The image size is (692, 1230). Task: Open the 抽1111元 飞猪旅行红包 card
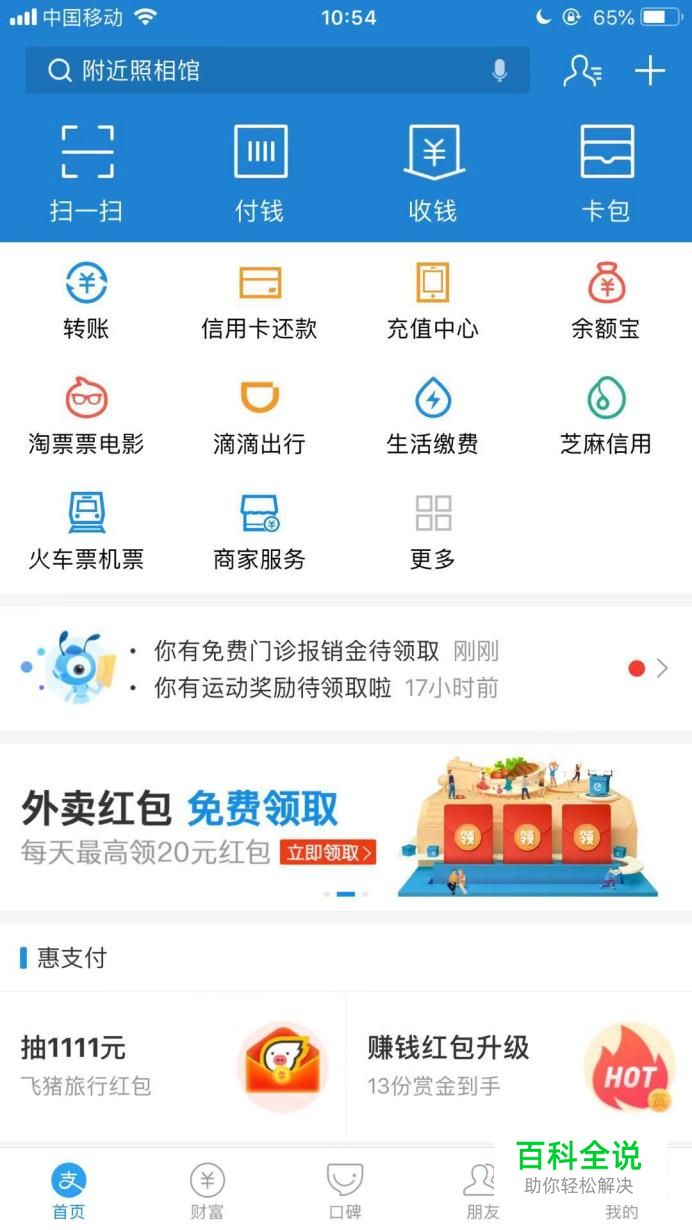172,1065
